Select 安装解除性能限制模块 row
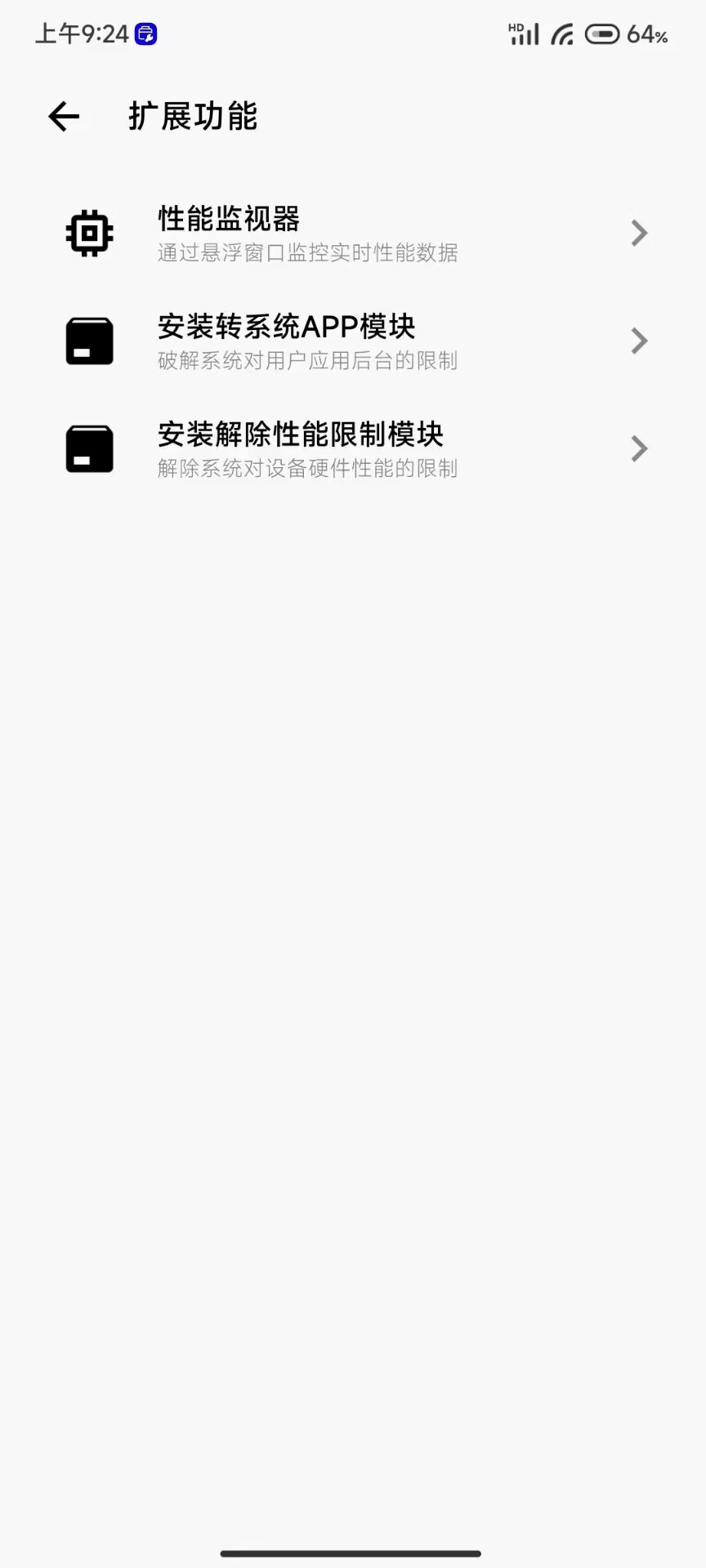This screenshot has height=1568, width=706. [353, 449]
